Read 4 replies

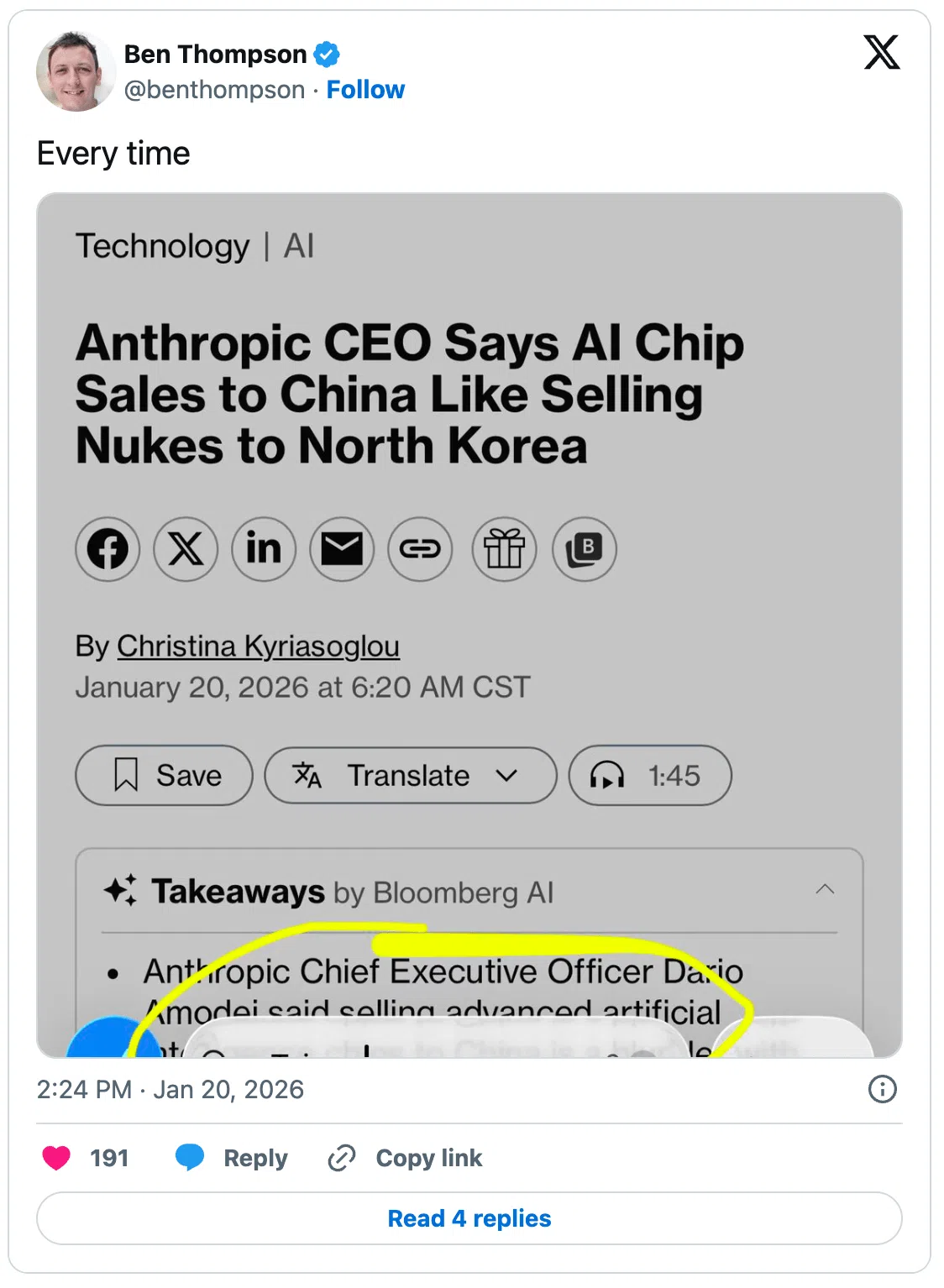[x=469, y=1218]
